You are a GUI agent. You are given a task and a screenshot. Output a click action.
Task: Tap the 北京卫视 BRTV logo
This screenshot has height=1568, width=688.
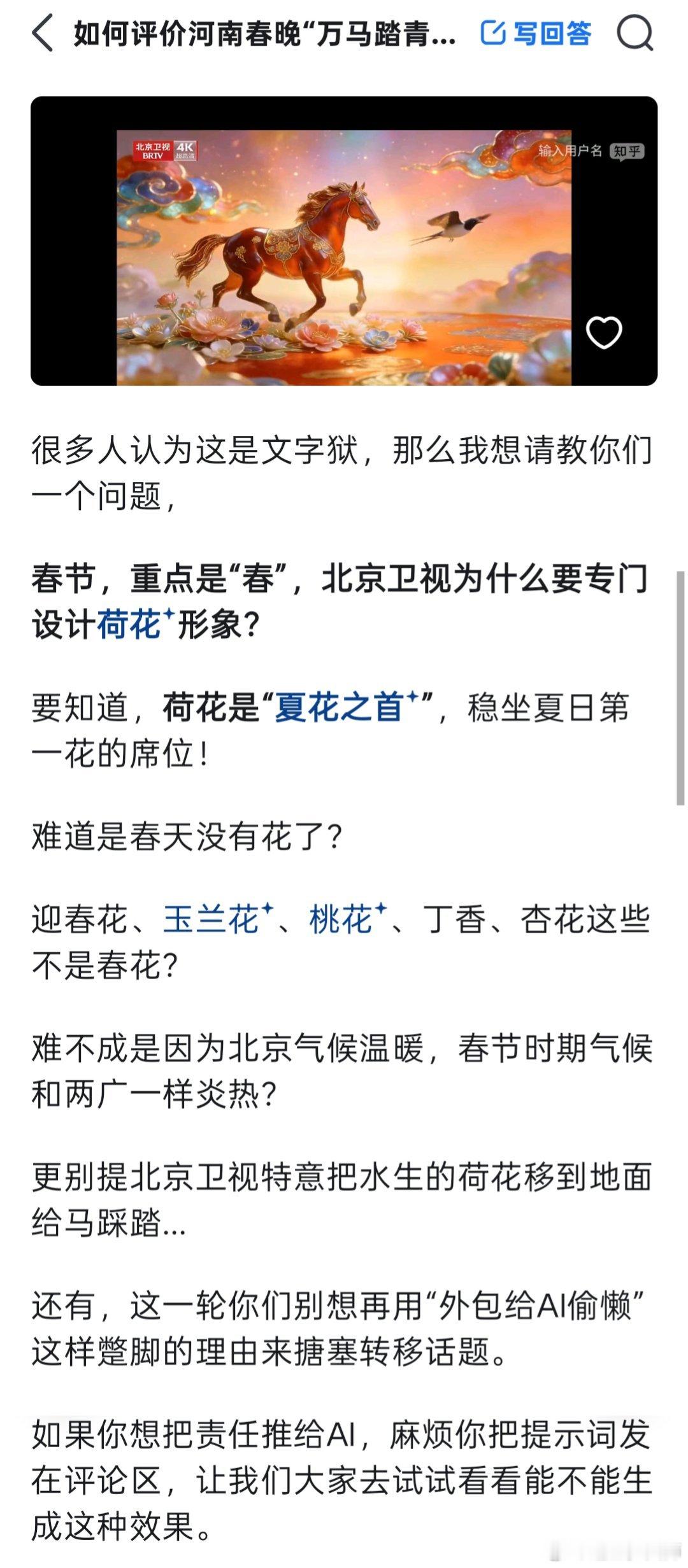coord(153,150)
